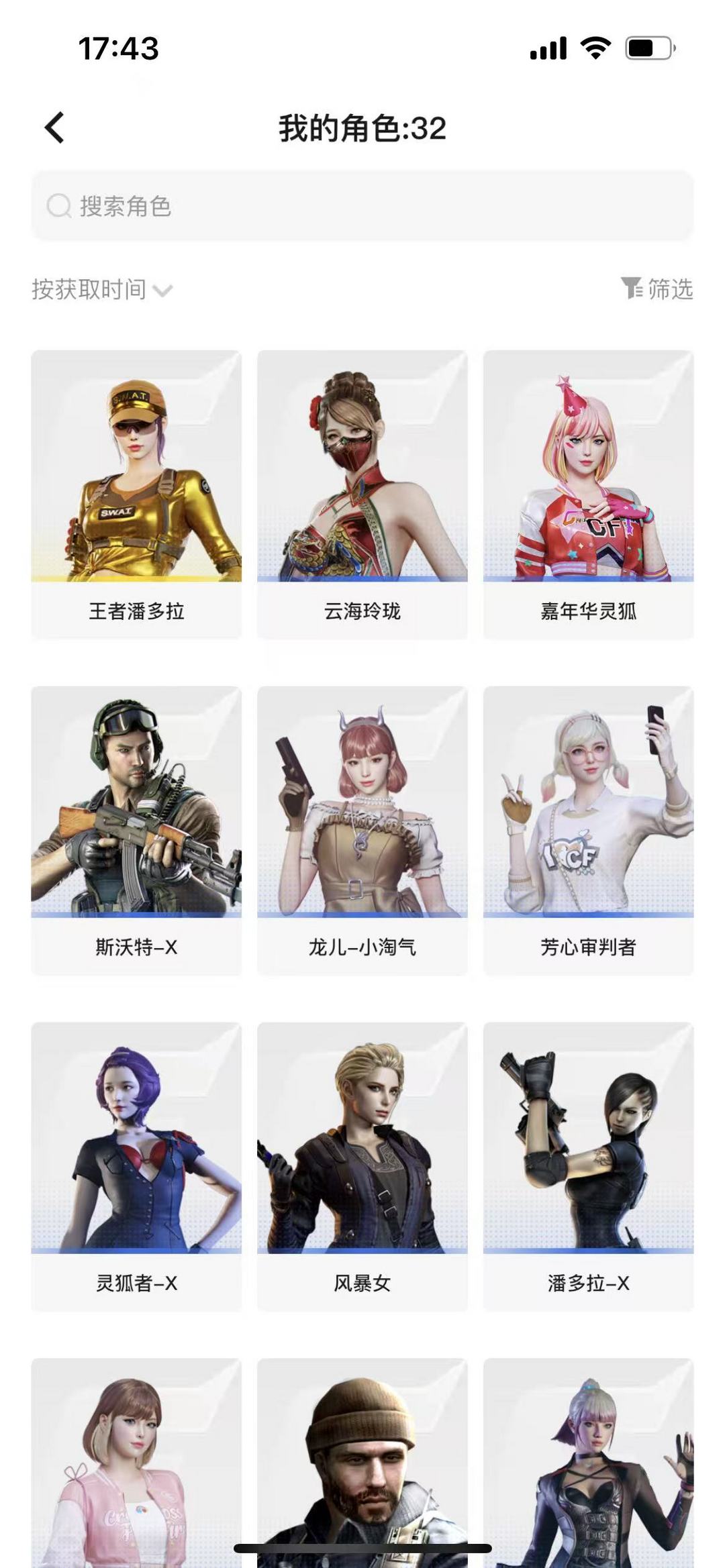Image resolution: width=725 pixels, height=1568 pixels.
Task: Open the 斯沃特-X character card
Action: [x=136, y=831]
